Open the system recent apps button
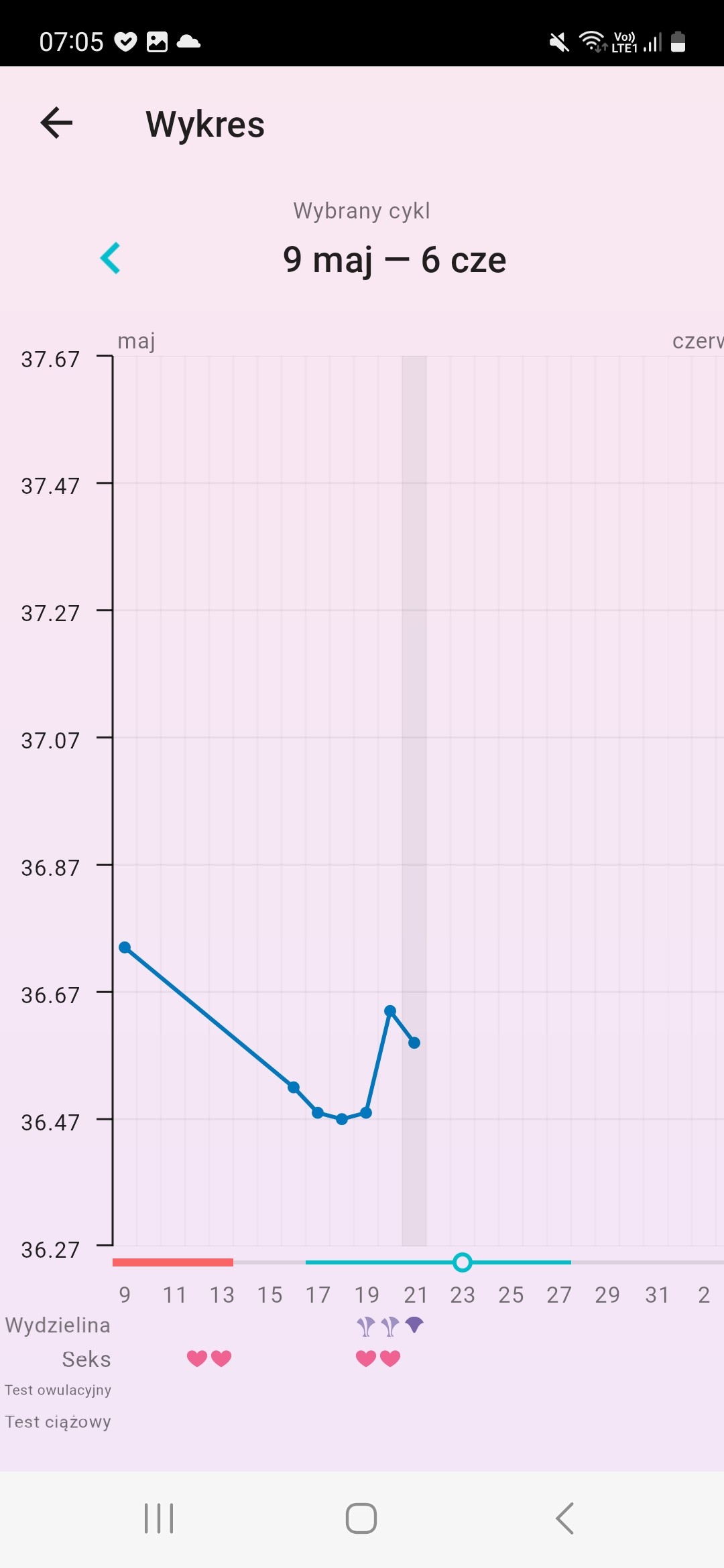This screenshot has height=1568, width=724. click(x=159, y=1518)
